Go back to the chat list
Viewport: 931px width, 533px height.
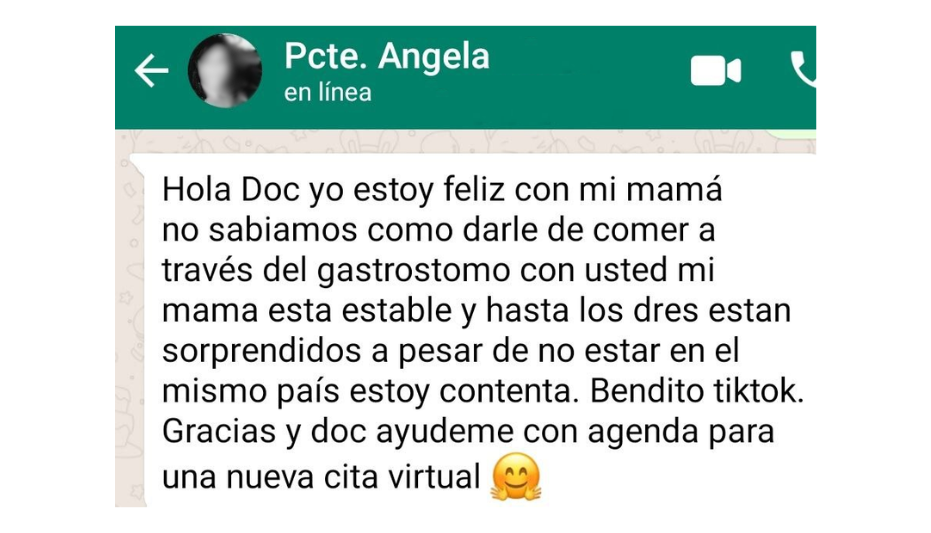click(151, 71)
